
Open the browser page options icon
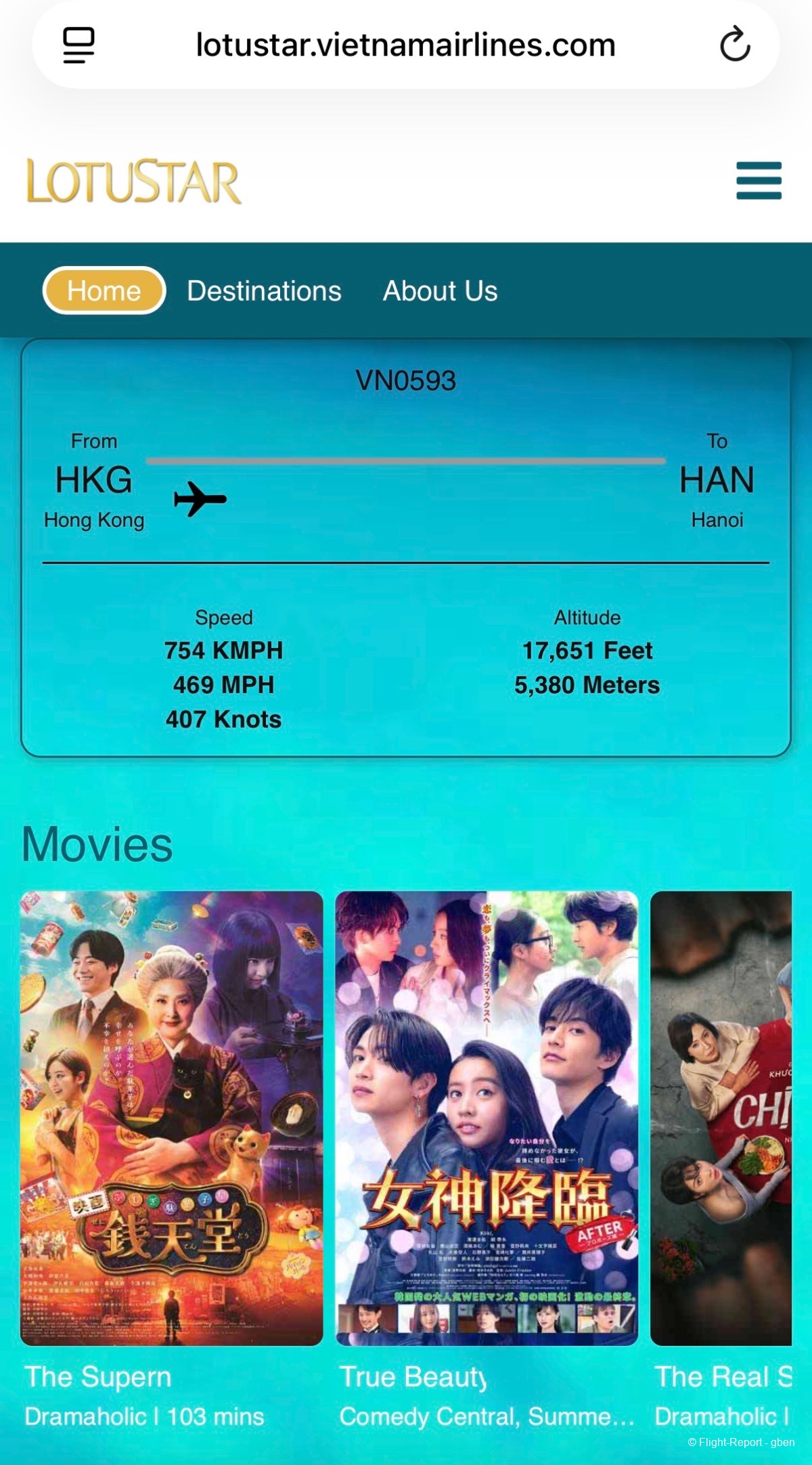78,45
